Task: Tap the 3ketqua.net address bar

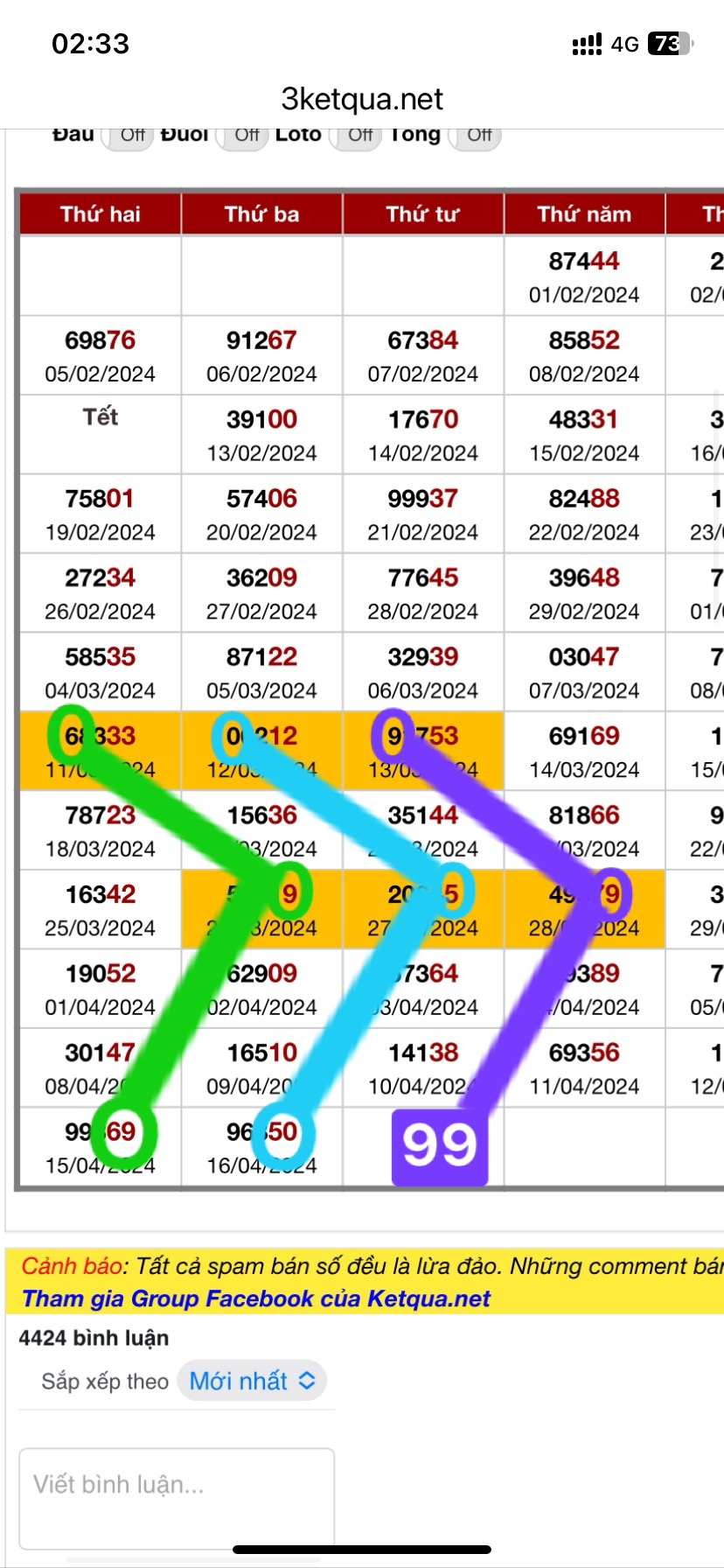Action: click(362, 99)
